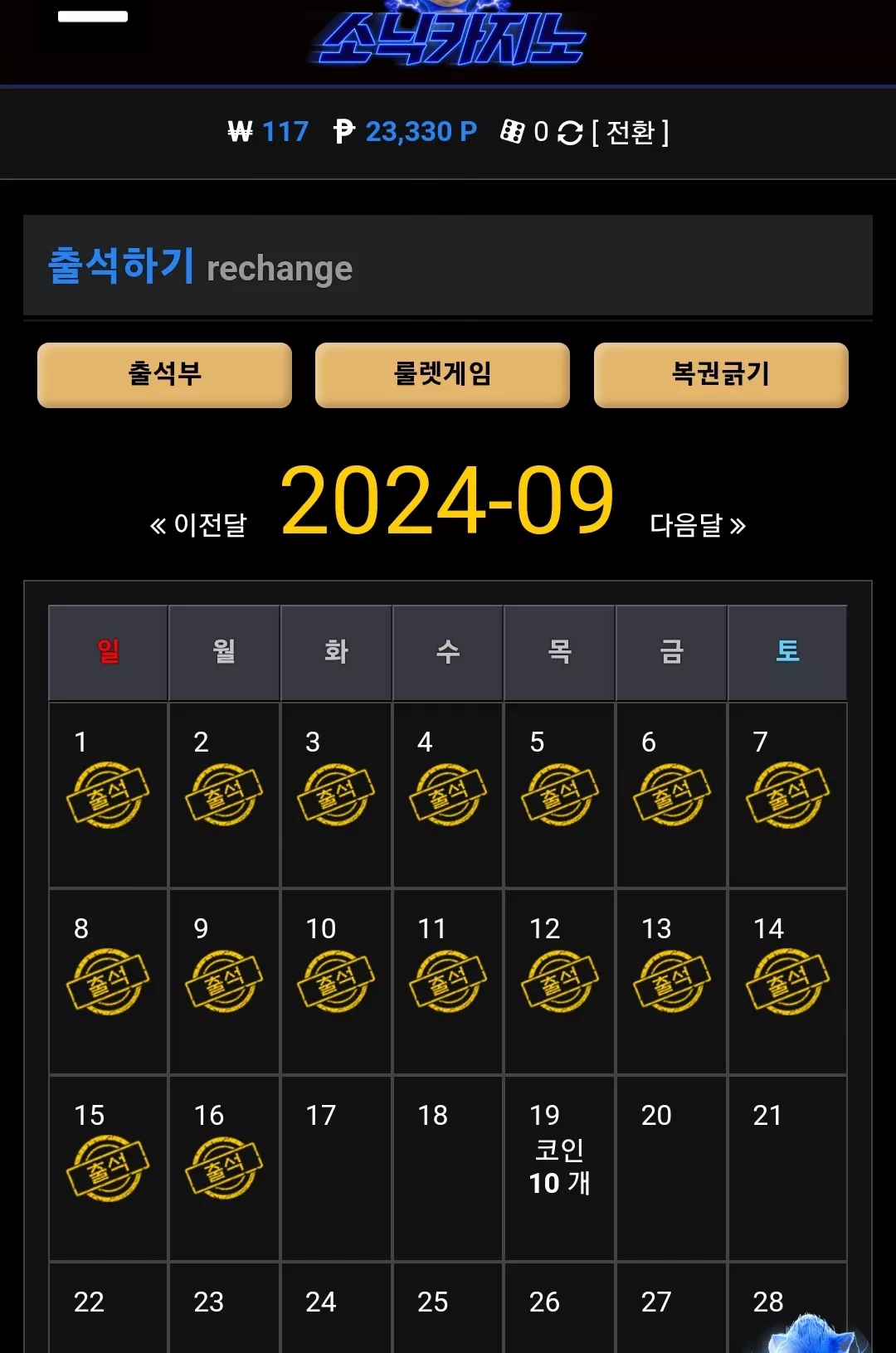The image size is (896, 1353).
Task: Refresh balance with the circular arrows icon
Action: (570, 133)
